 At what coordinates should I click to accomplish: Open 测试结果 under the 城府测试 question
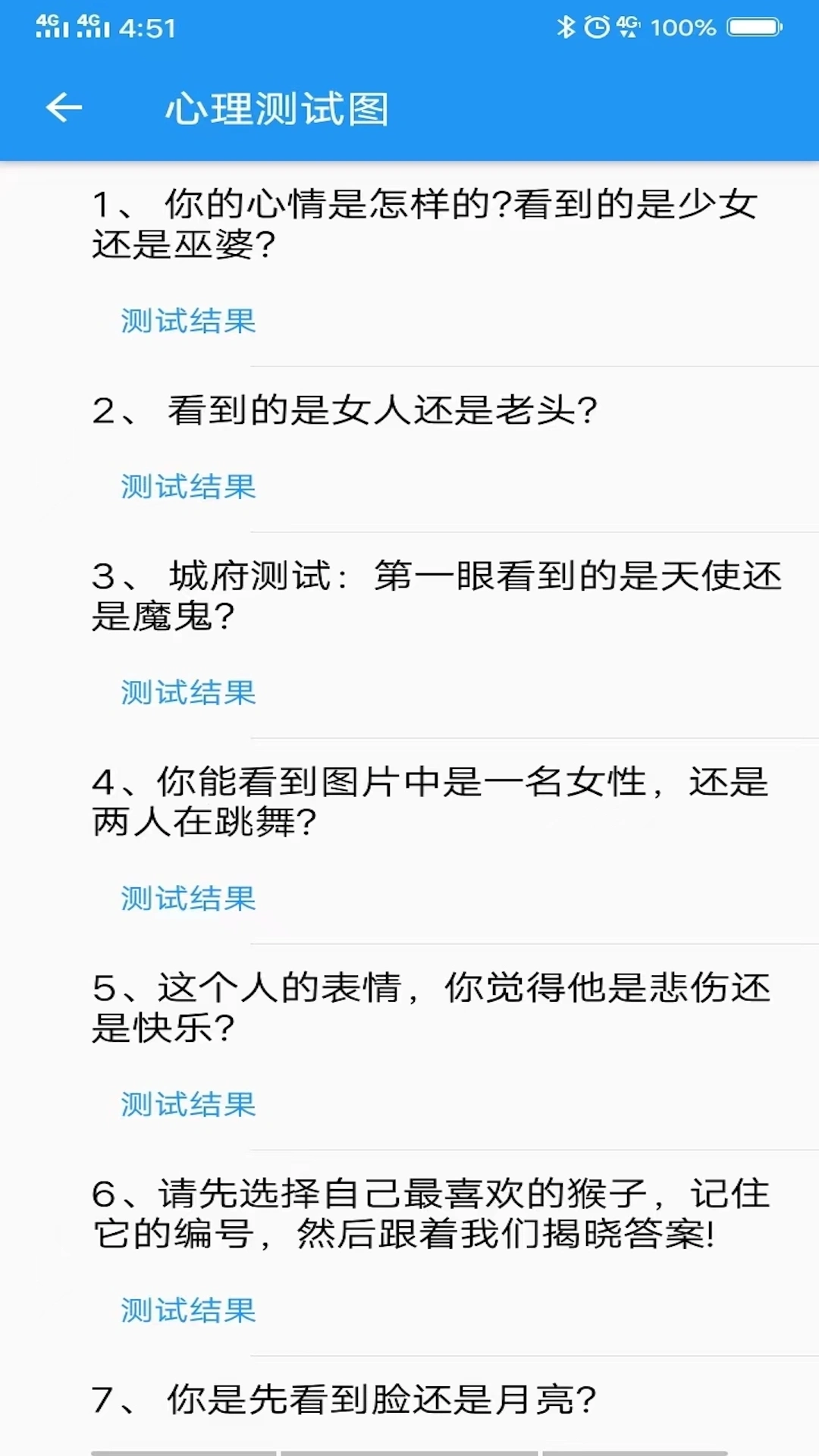pos(187,692)
